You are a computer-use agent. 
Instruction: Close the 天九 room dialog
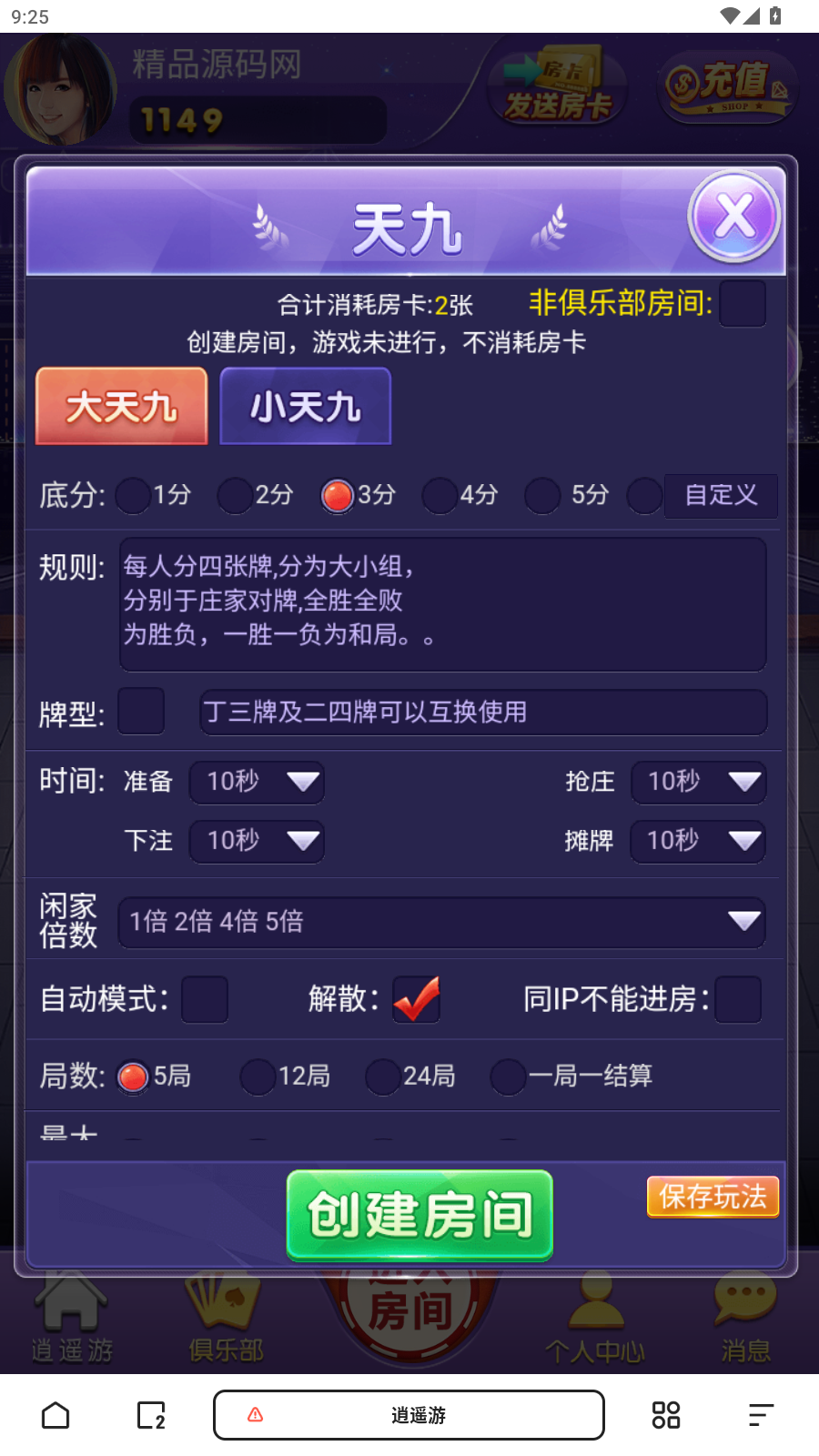(734, 217)
